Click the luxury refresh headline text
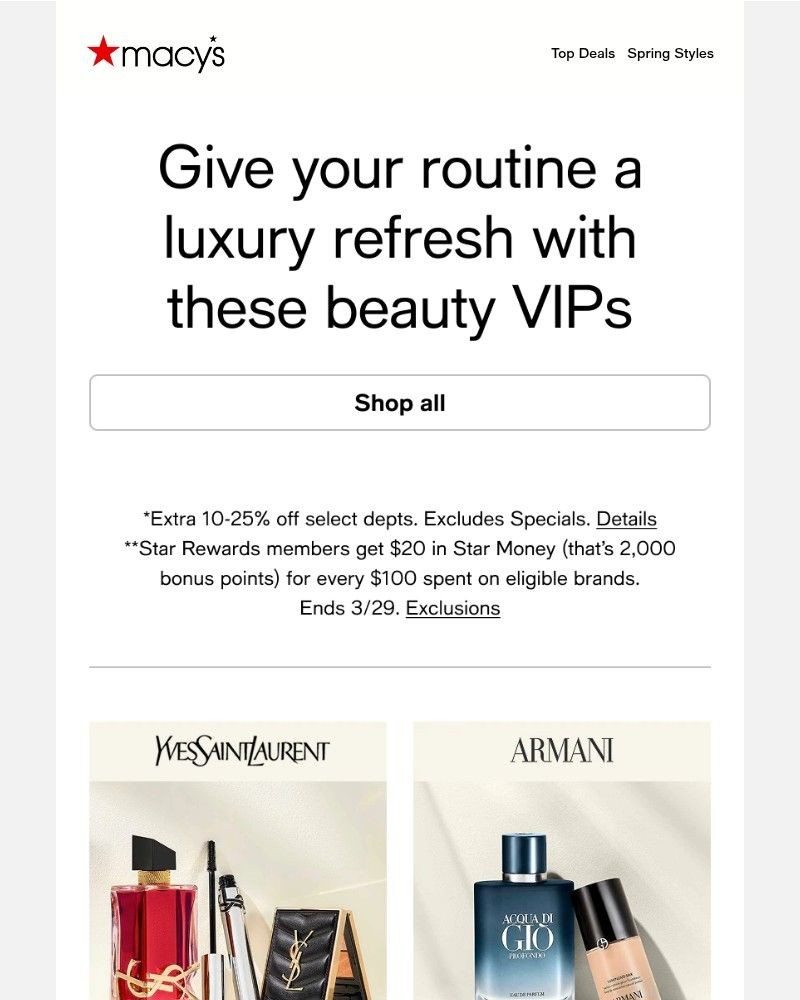The height and width of the screenshot is (1000, 800). pyautogui.click(x=400, y=237)
